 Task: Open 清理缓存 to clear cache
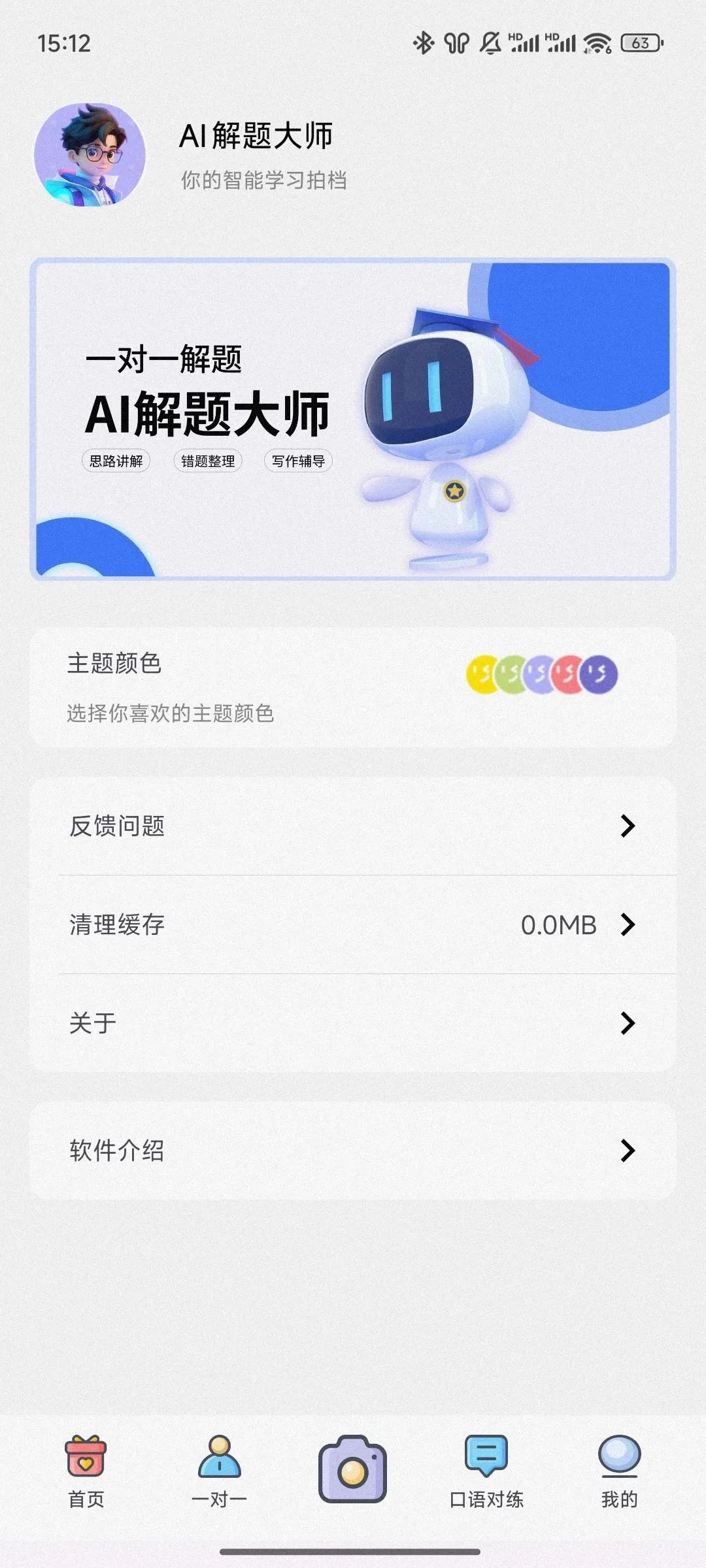353,924
